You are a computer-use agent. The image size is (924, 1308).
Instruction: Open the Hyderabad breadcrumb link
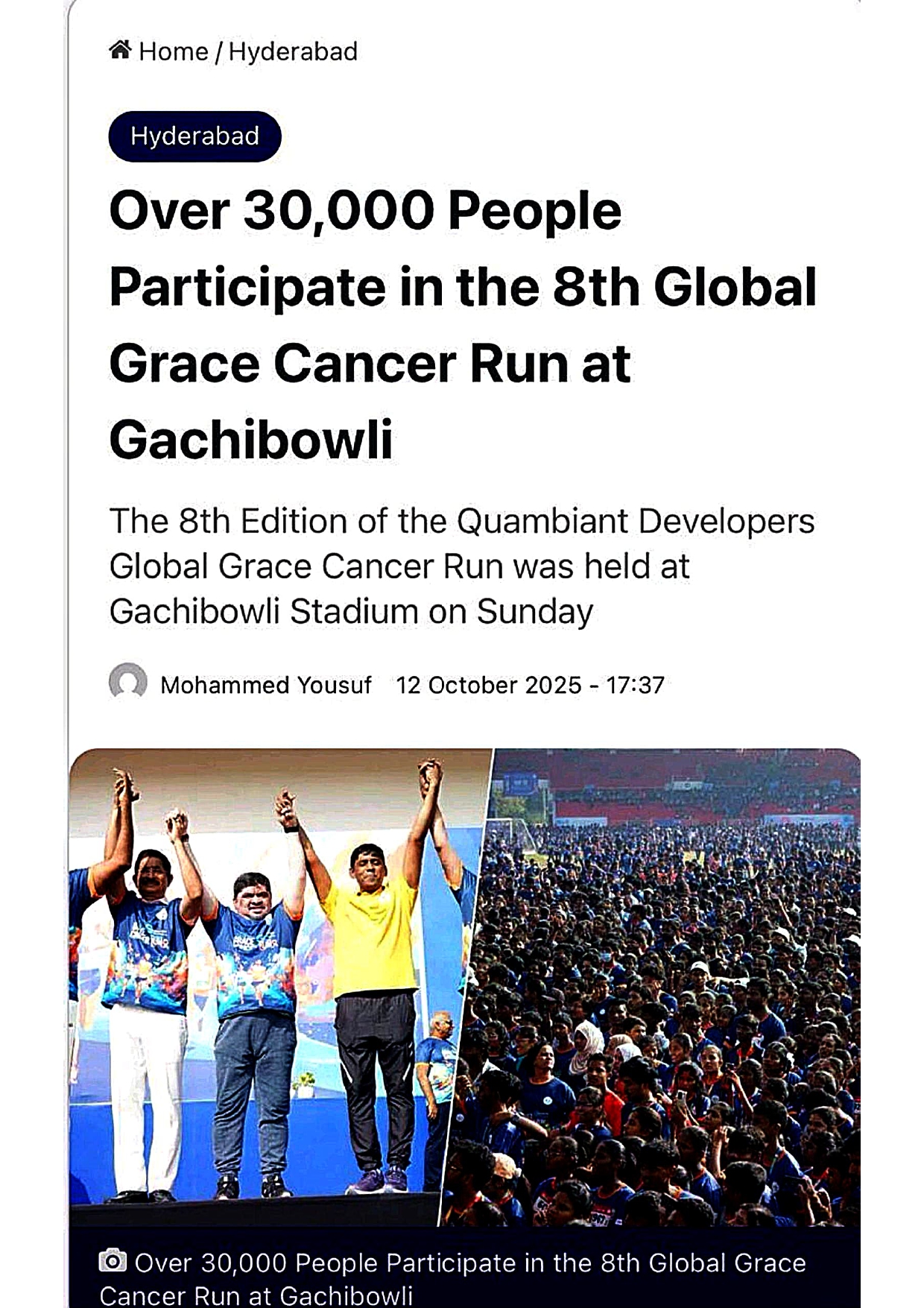(293, 52)
